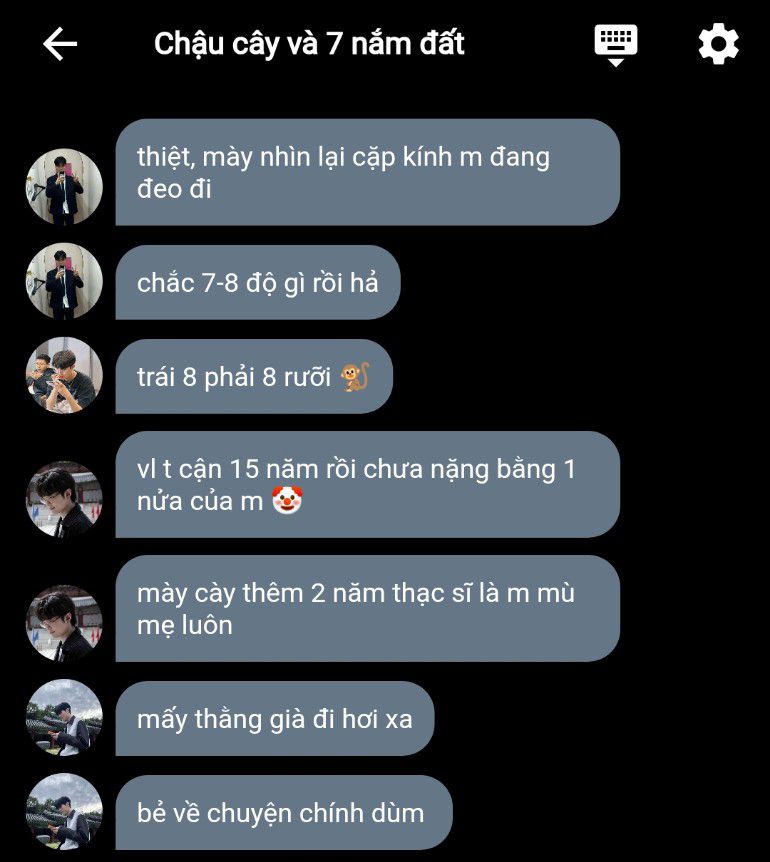This screenshot has width=770, height=862.
Task: View profile of sender of "chắc 7-8 độ gì rồi hả"
Action: 64,281
